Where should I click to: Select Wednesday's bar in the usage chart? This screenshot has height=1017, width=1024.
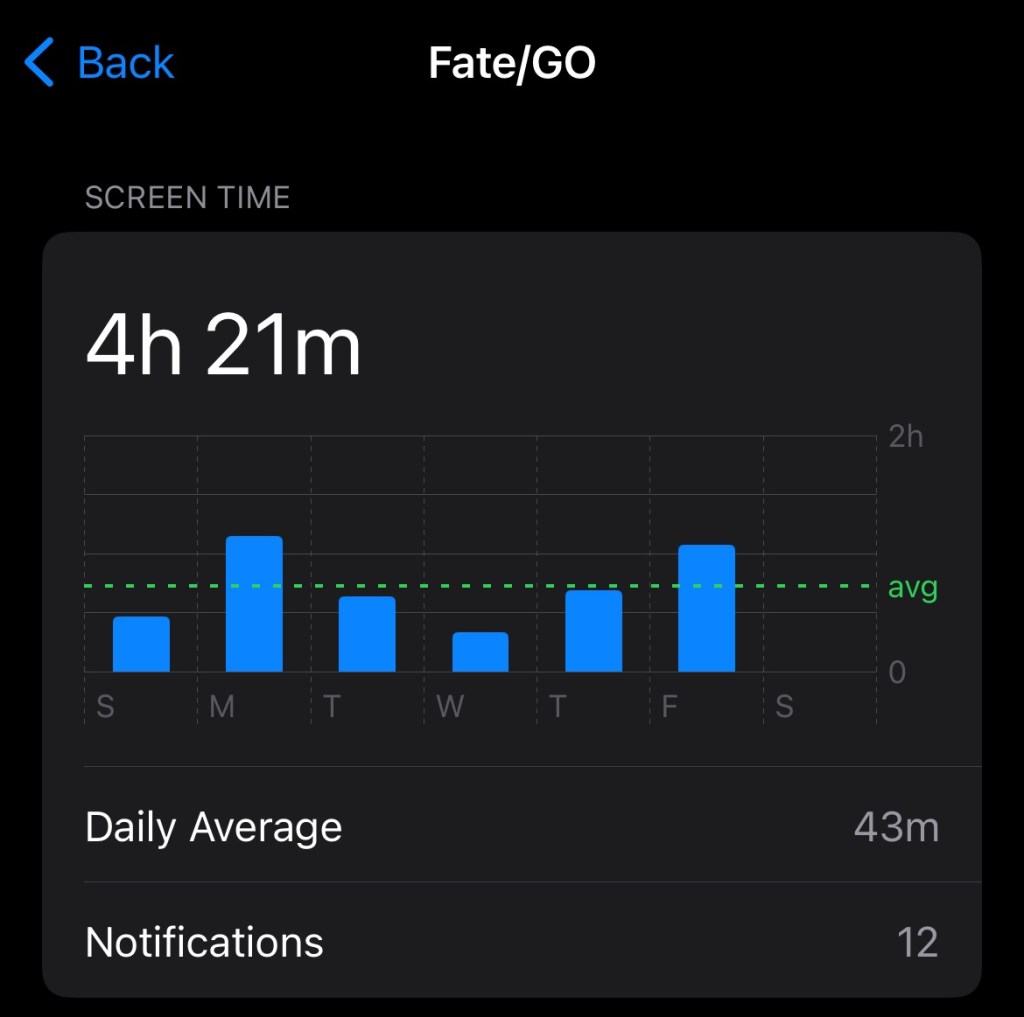[480, 652]
